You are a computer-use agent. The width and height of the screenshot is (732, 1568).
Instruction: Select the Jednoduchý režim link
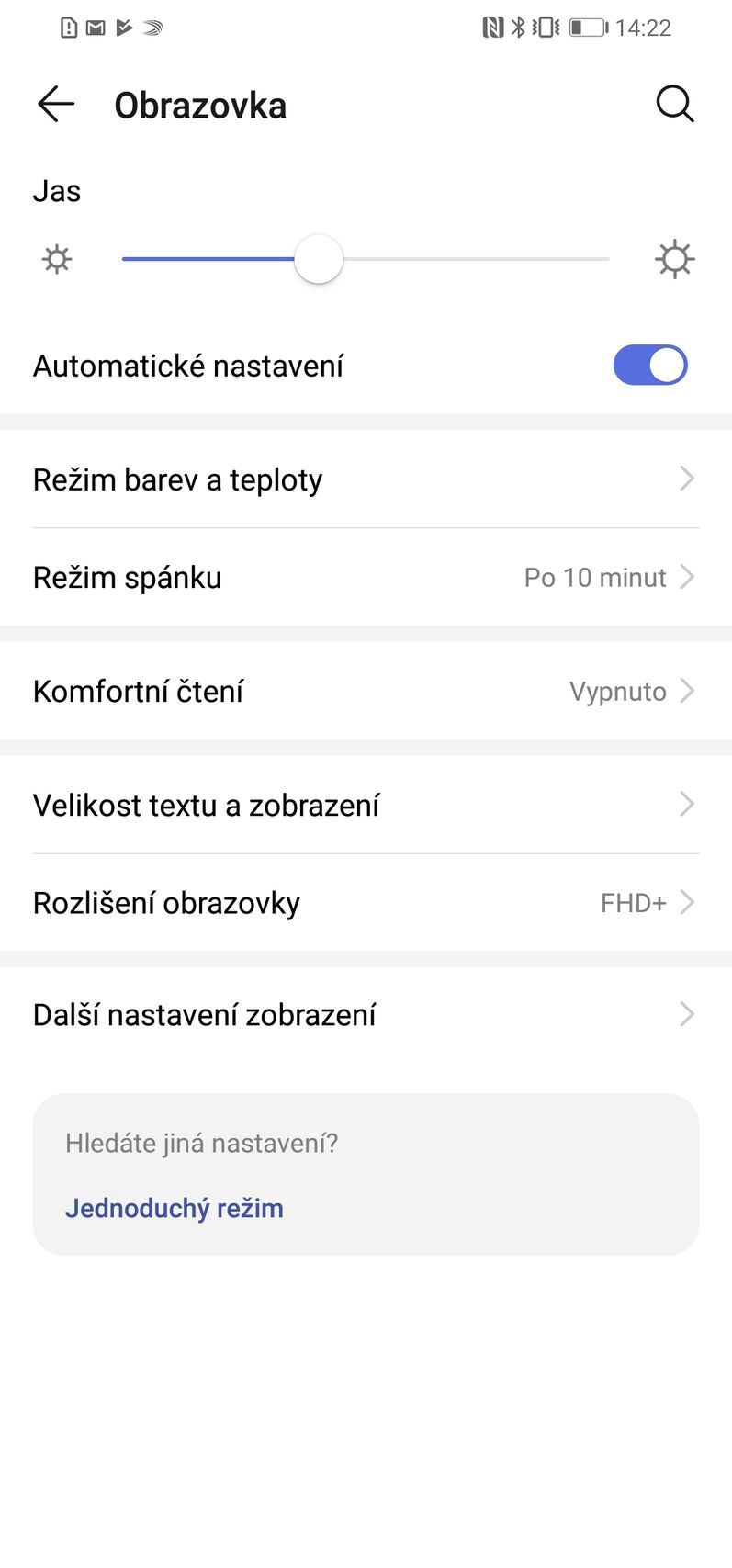[x=174, y=1207]
